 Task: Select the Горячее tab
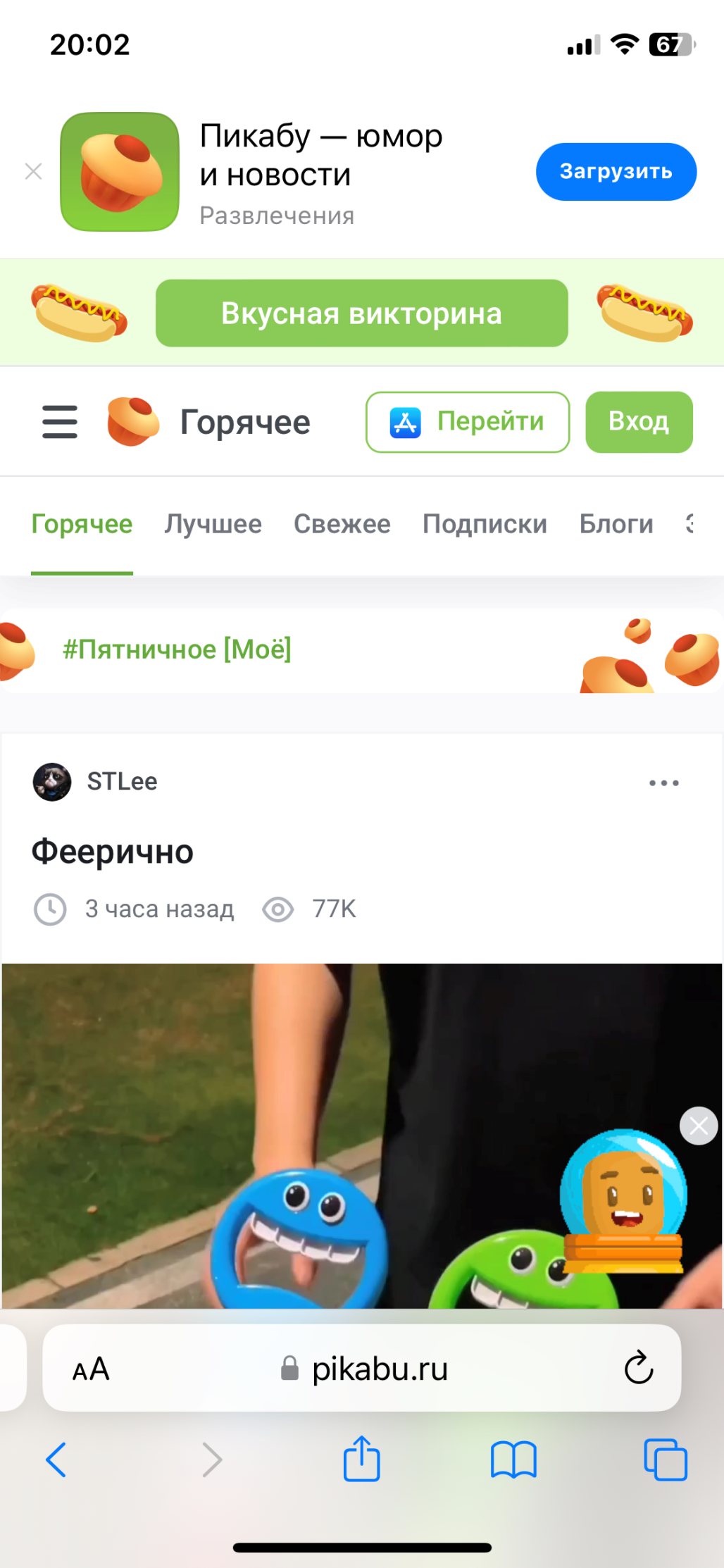tap(82, 524)
